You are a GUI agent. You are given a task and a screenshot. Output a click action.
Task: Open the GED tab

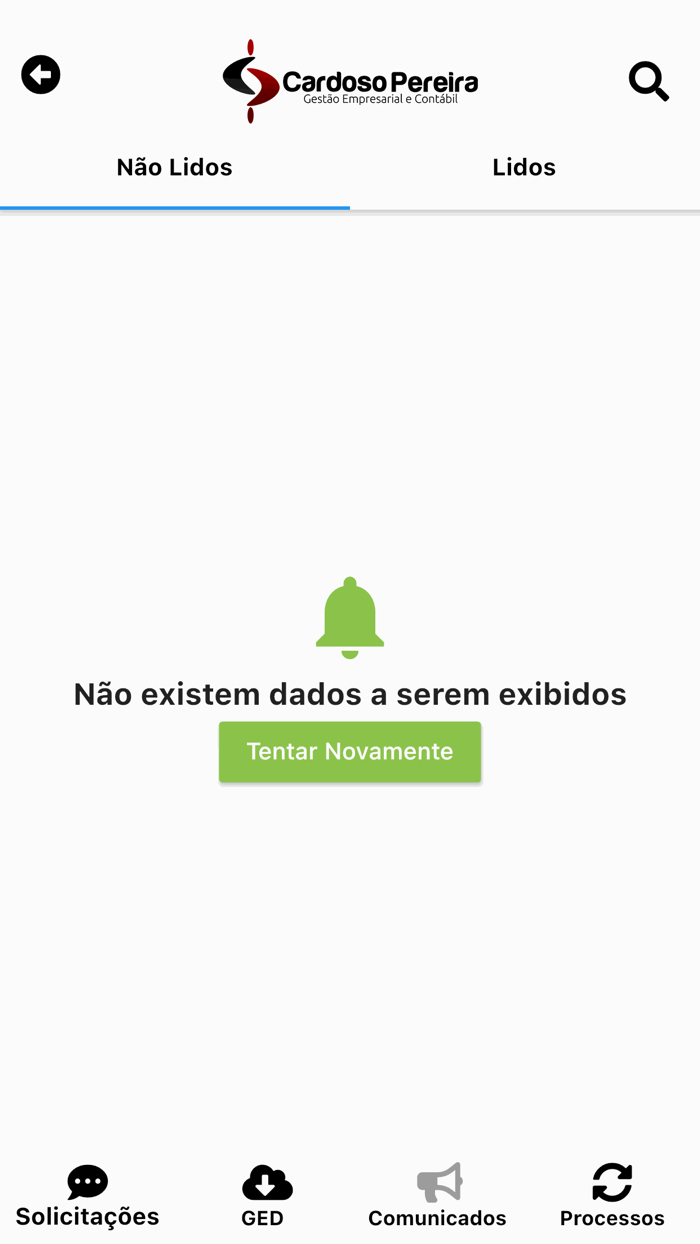tap(263, 1197)
